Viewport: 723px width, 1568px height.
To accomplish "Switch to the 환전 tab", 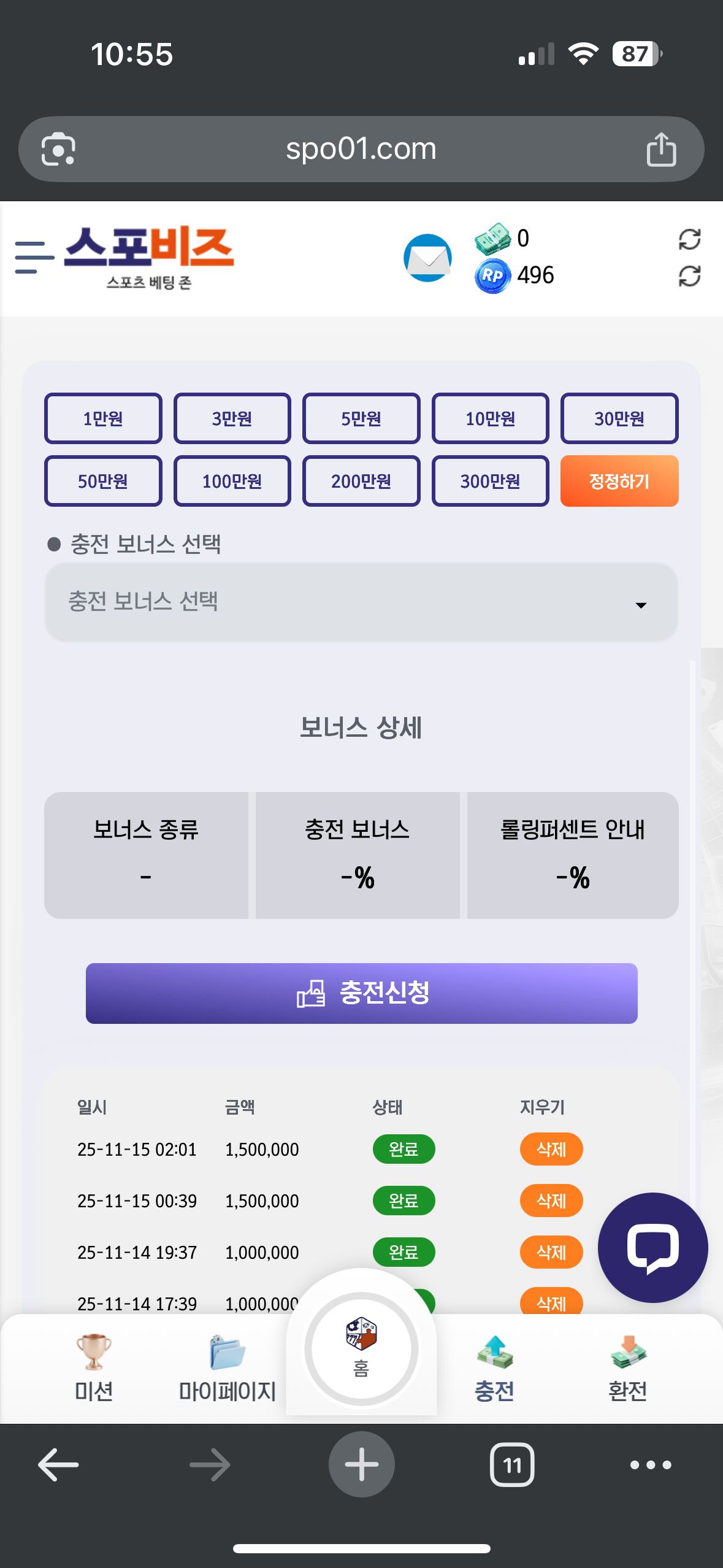I will click(627, 1368).
